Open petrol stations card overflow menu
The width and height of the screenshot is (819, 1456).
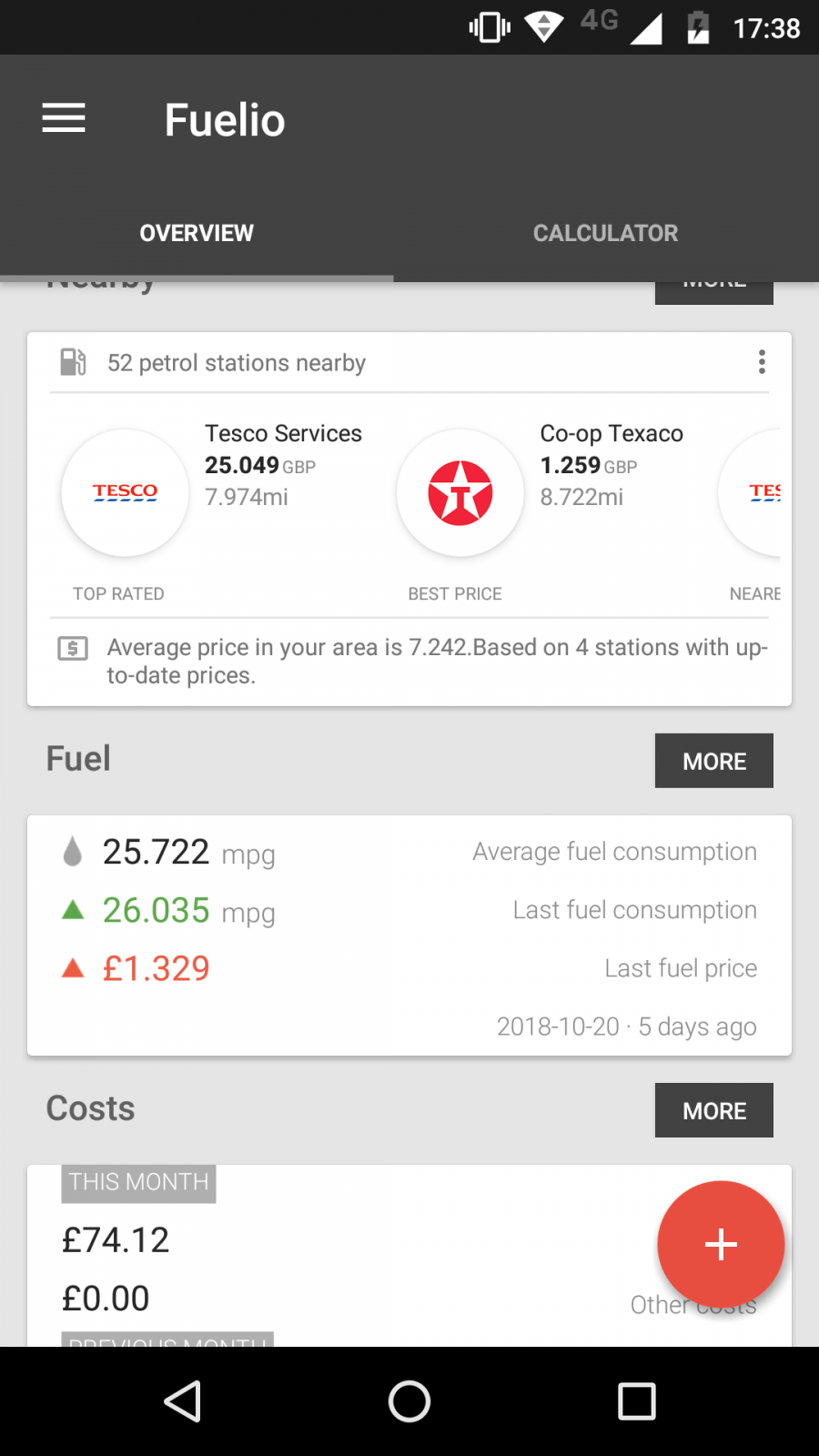(x=762, y=362)
